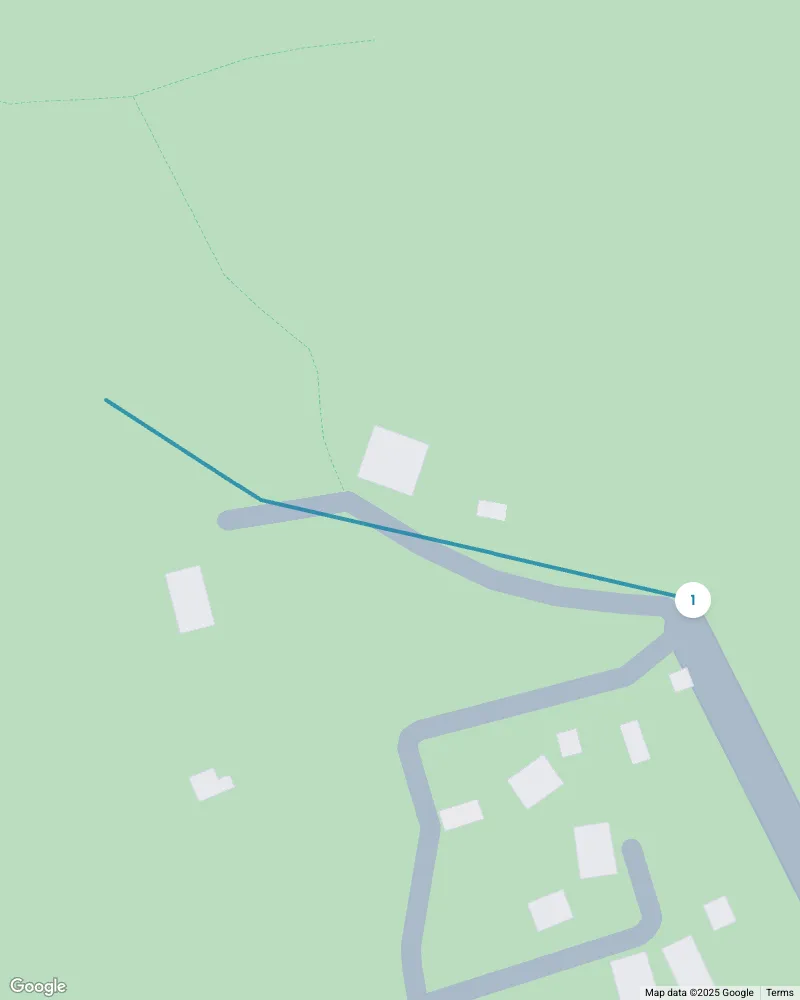This screenshot has width=800, height=1000.
Task: Tap the map marker numbered 1
Action: pyautogui.click(x=692, y=600)
